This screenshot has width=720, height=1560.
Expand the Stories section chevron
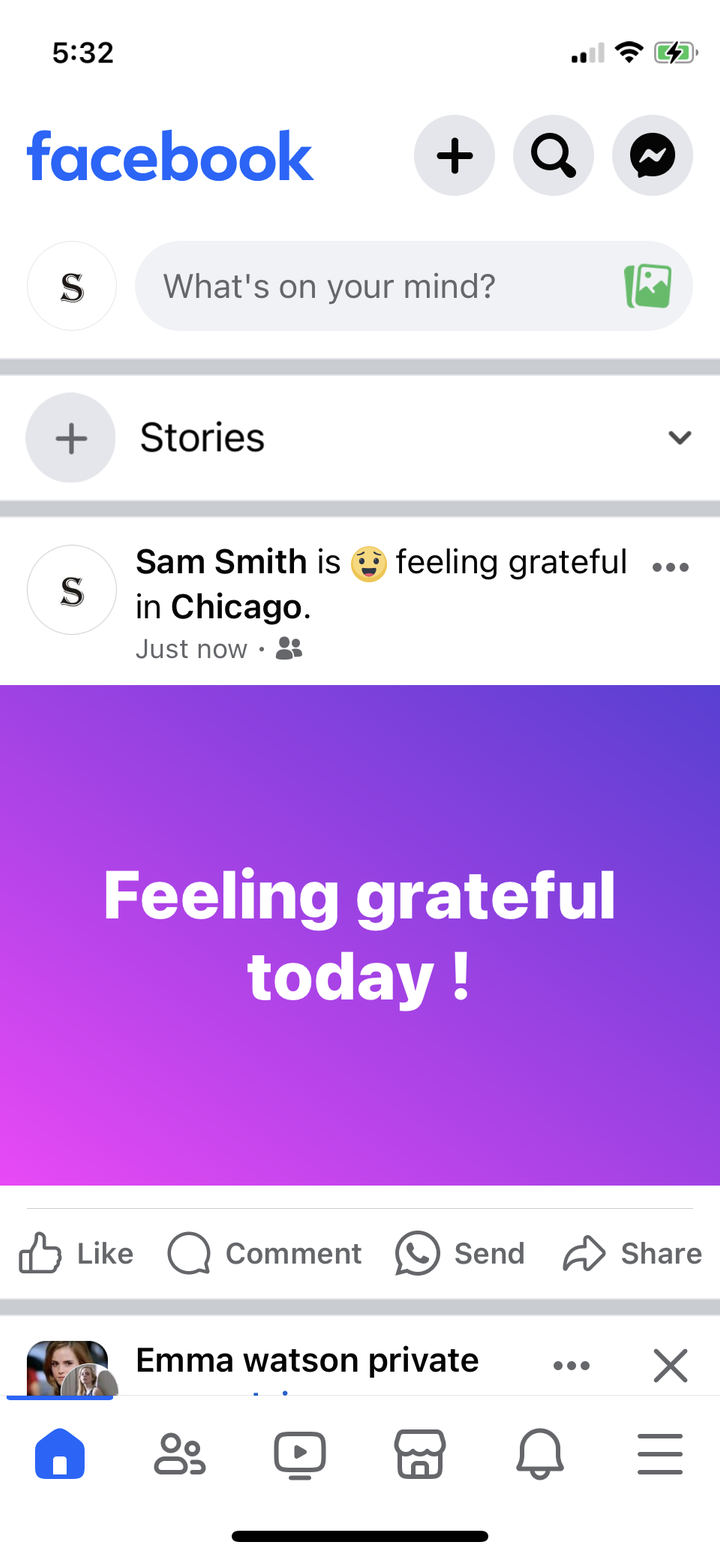680,438
